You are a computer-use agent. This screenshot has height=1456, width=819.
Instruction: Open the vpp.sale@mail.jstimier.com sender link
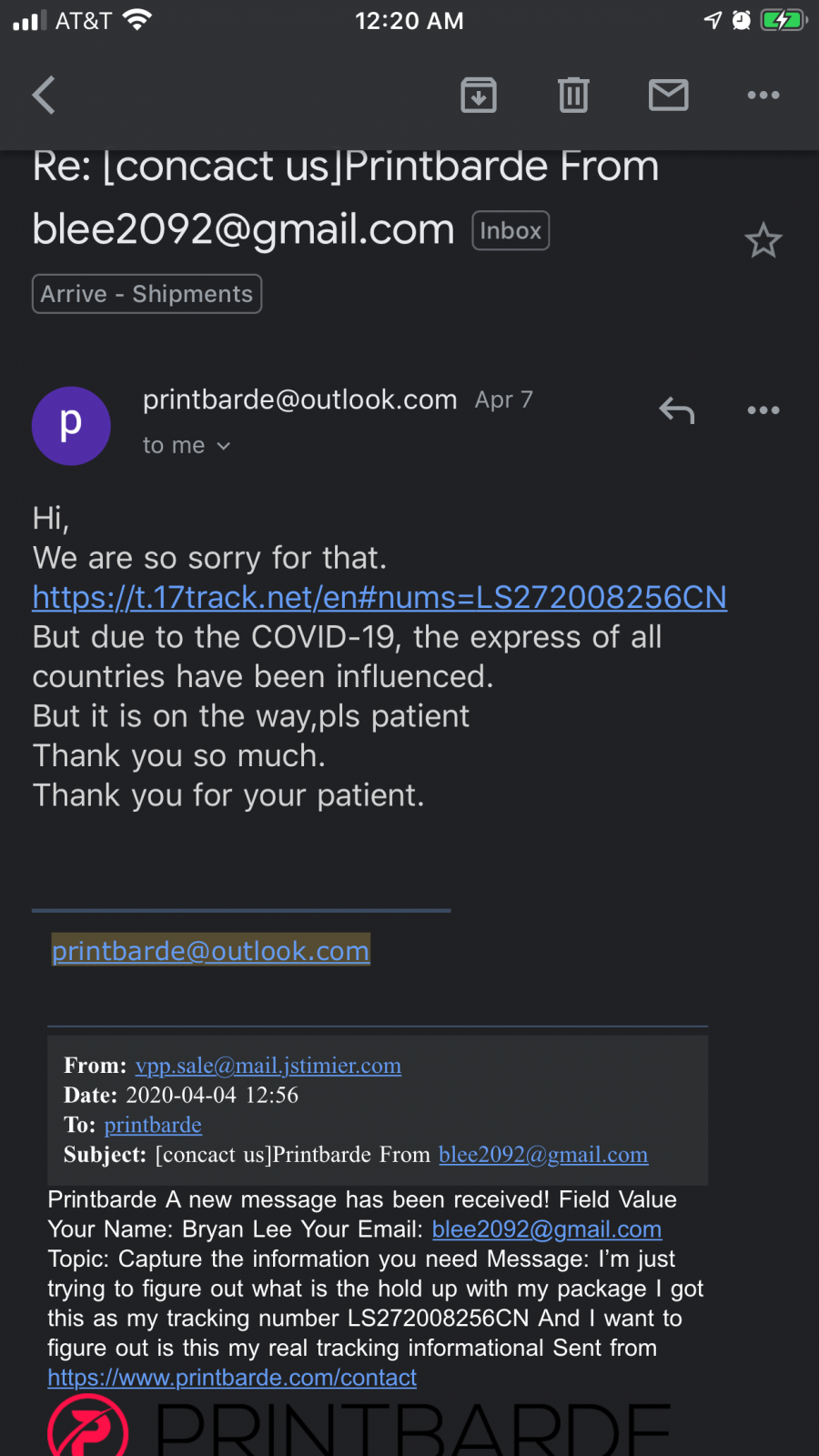click(x=268, y=1066)
